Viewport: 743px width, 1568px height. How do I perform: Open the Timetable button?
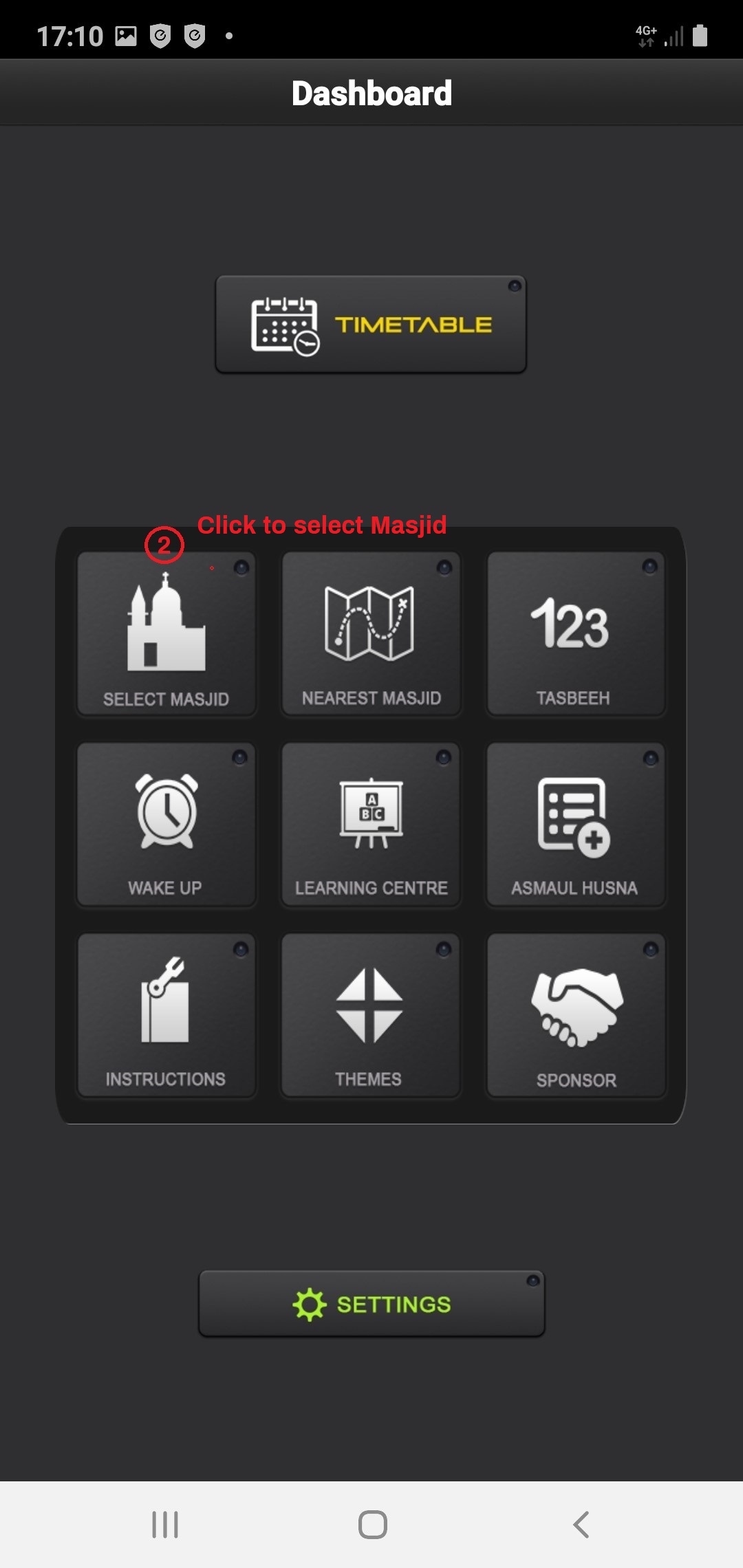click(371, 325)
